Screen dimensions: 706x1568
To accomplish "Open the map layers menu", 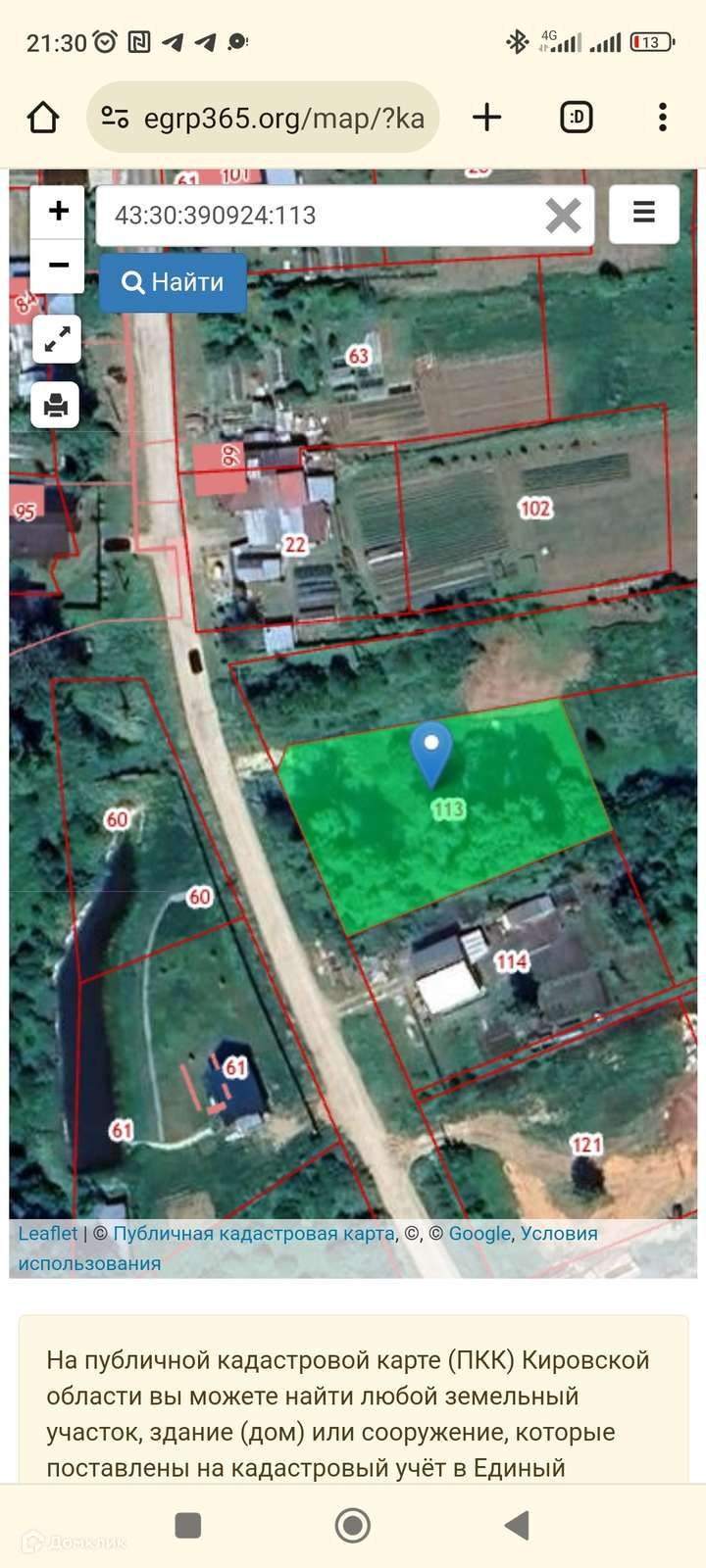I will tap(643, 213).
